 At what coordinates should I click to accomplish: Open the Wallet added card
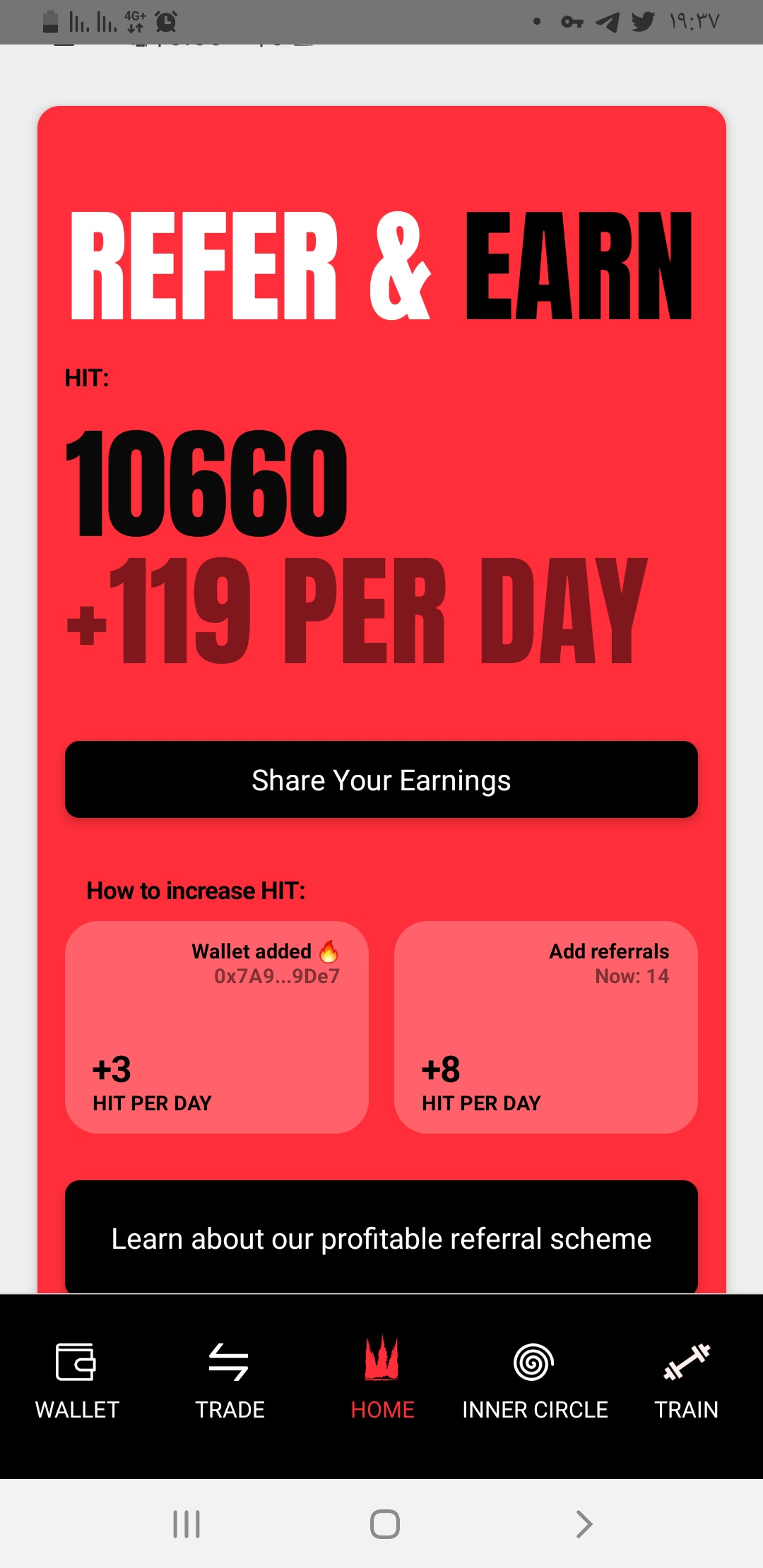(217, 1027)
